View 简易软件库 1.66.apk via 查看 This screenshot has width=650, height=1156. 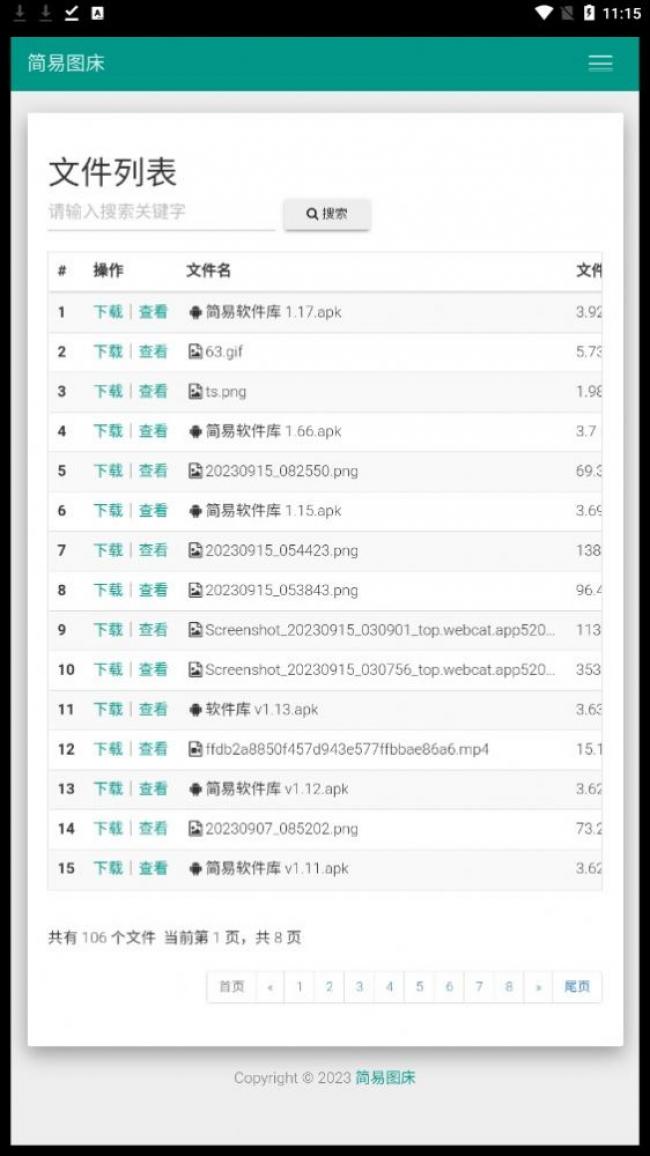pos(153,431)
